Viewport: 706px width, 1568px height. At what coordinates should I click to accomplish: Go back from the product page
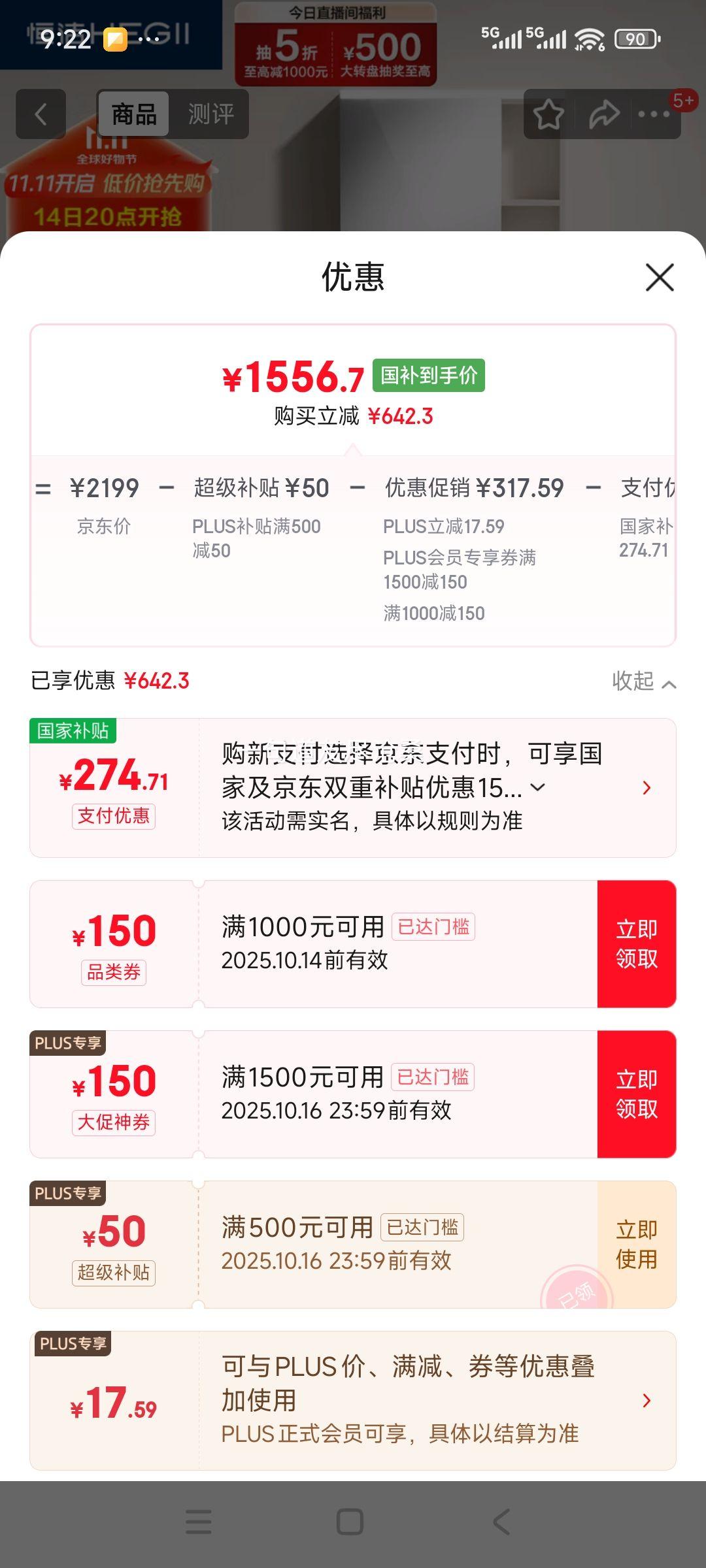[x=41, y=114]
